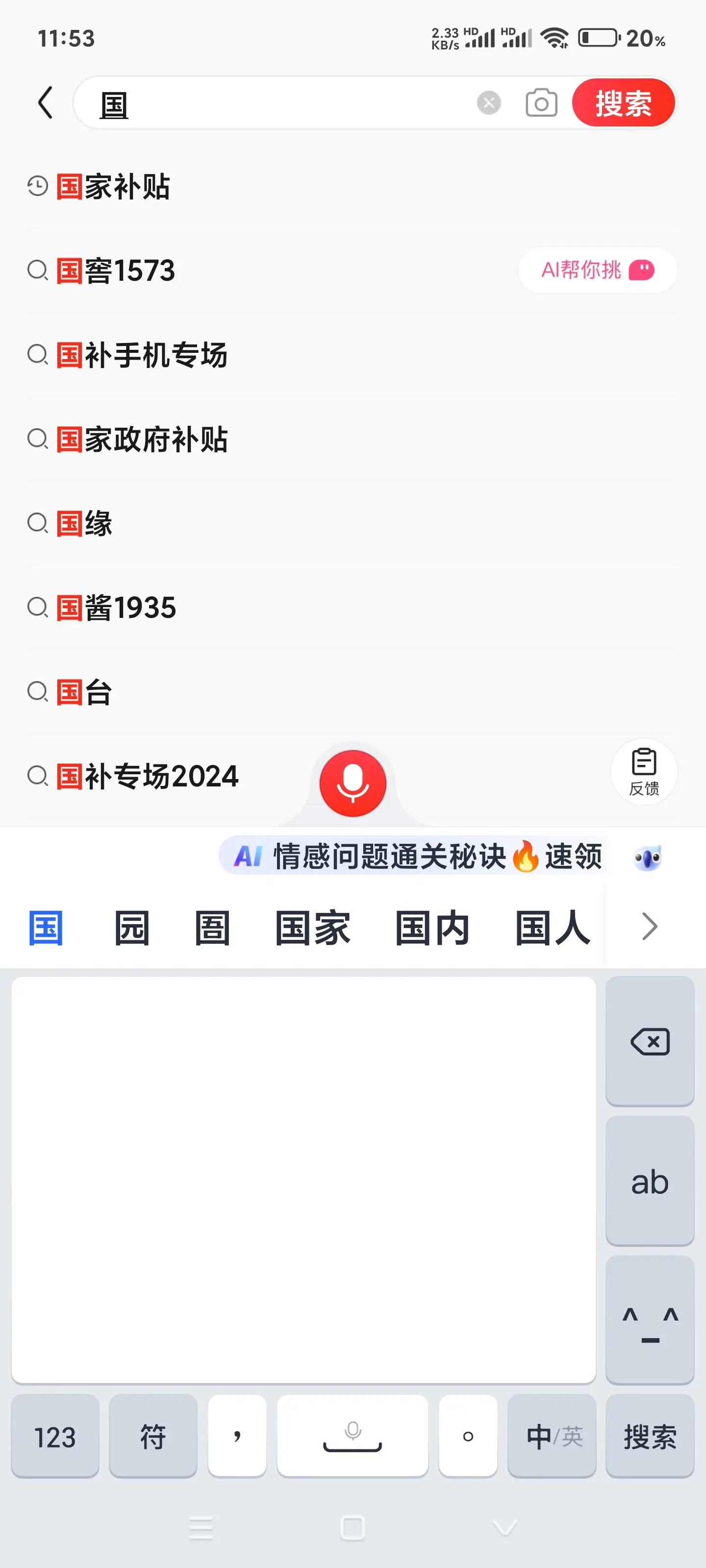Search for 国缘 suggestion
This screenshot has height=1568, width=706.
[85, 523]
